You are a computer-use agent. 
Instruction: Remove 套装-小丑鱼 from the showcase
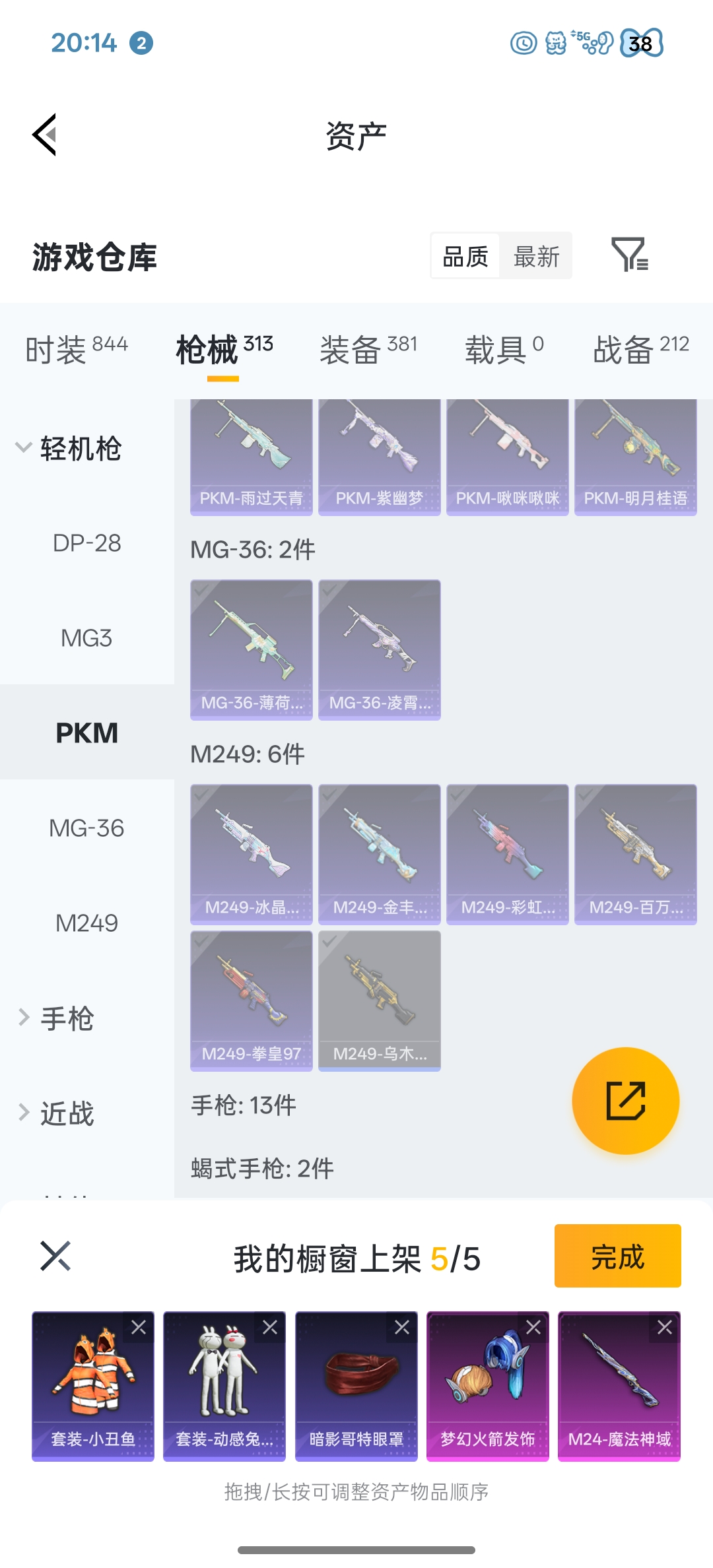click(x=139, y=1327)
